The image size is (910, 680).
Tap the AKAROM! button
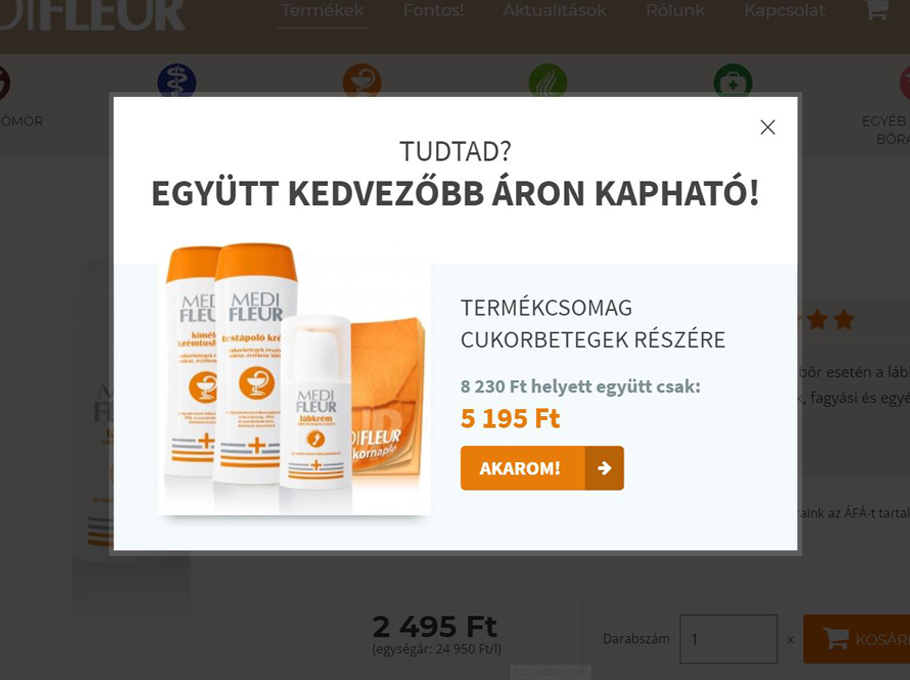[x=541, y=468]
